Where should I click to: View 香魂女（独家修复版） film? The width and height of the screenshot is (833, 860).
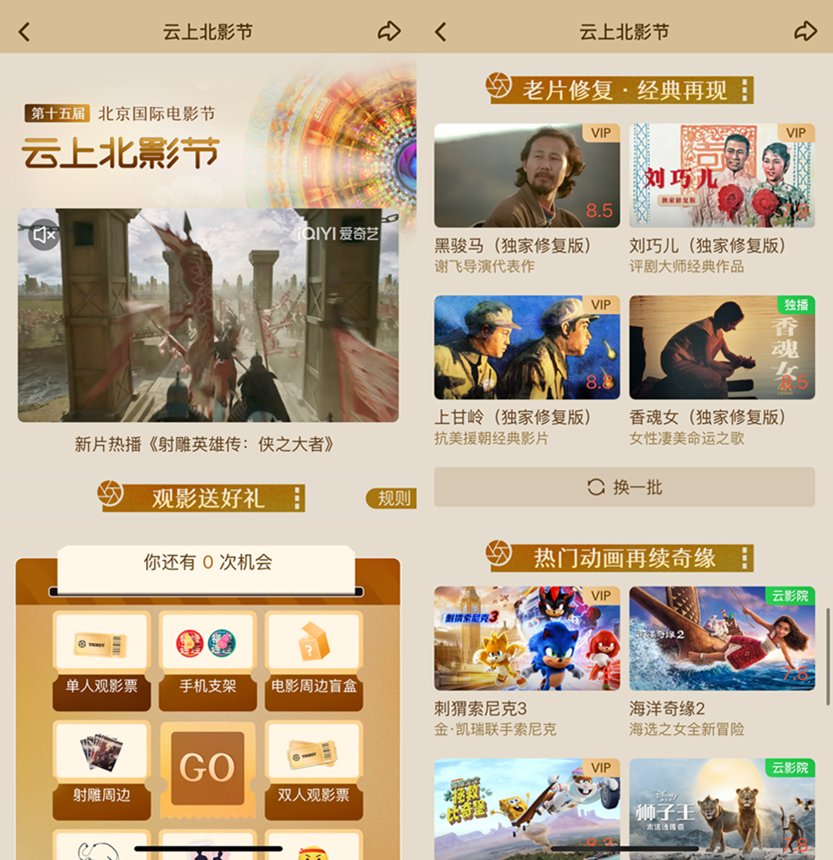coord(722,347)
